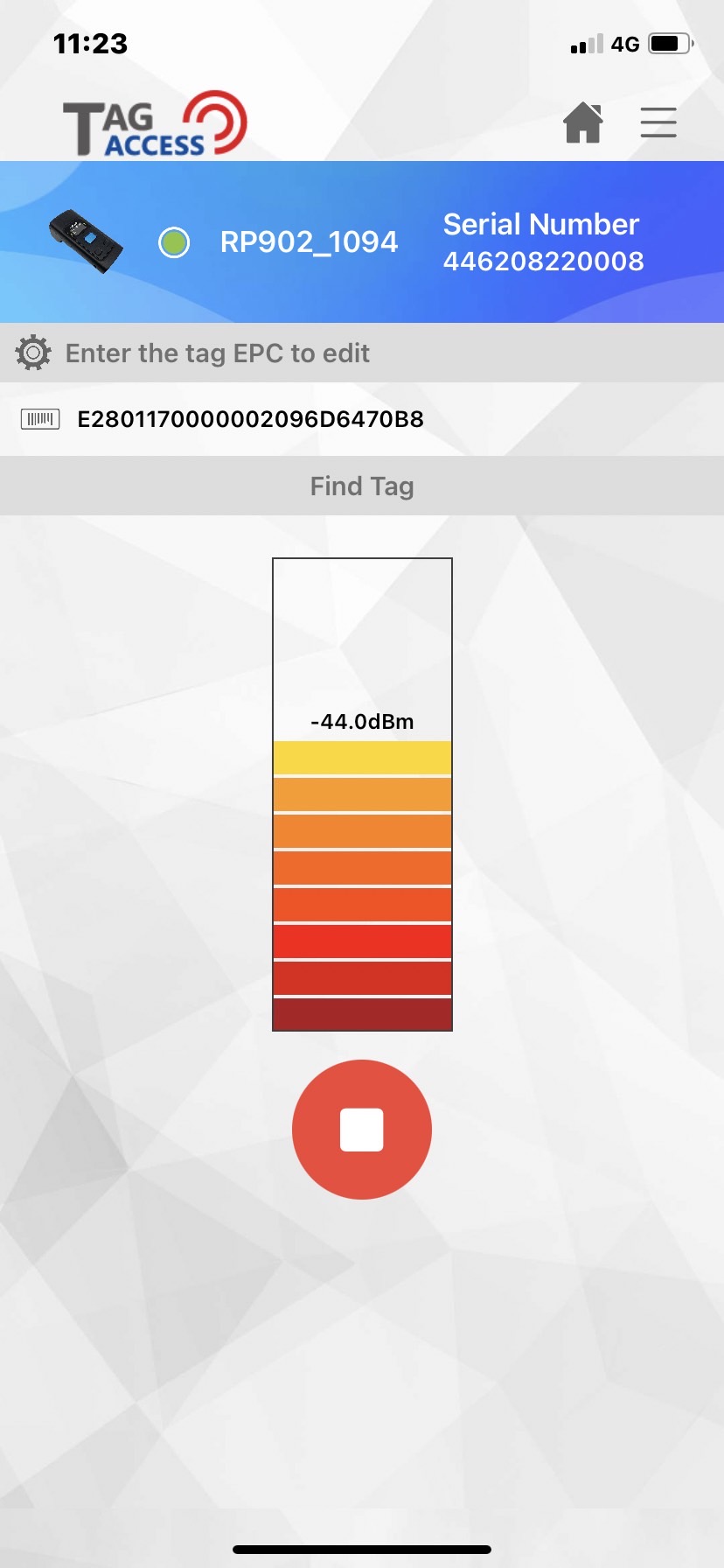Open the hamburger menu
The width and height of the screenshot is (724, 1568).
pyautogui.click(x=658, y=122)
